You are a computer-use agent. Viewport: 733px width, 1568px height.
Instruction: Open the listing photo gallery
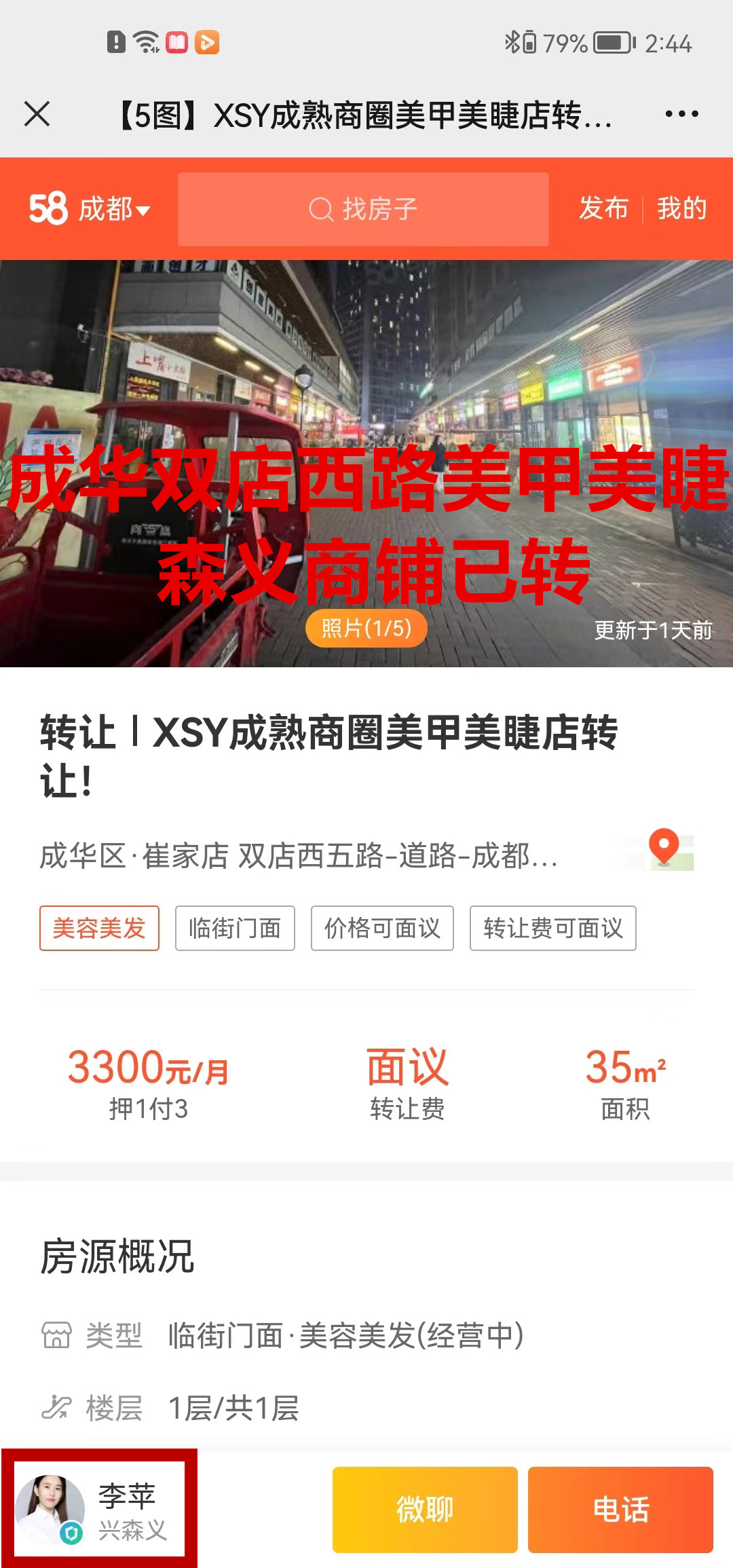pos(366,462)
